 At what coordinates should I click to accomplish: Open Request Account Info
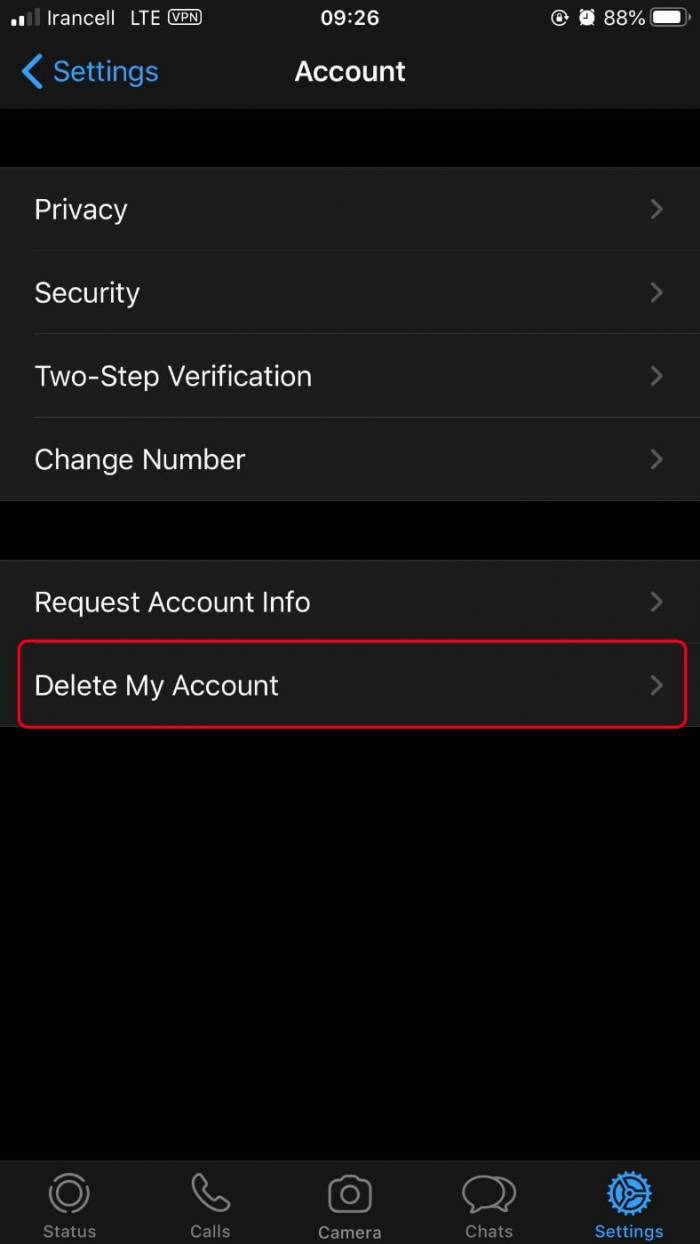[x=350, y=602]
